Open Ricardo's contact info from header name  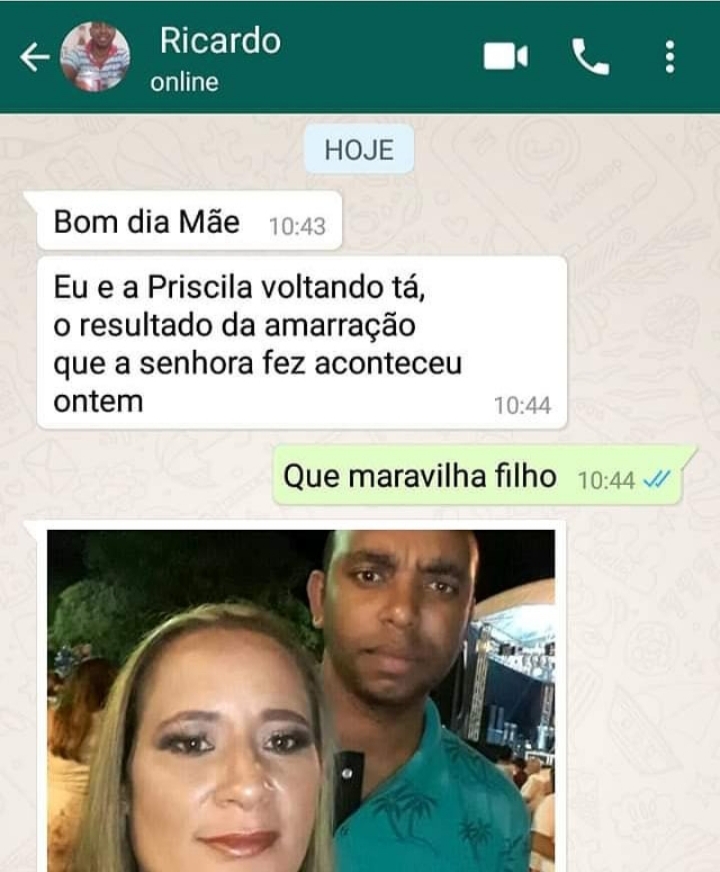point(219,42)
